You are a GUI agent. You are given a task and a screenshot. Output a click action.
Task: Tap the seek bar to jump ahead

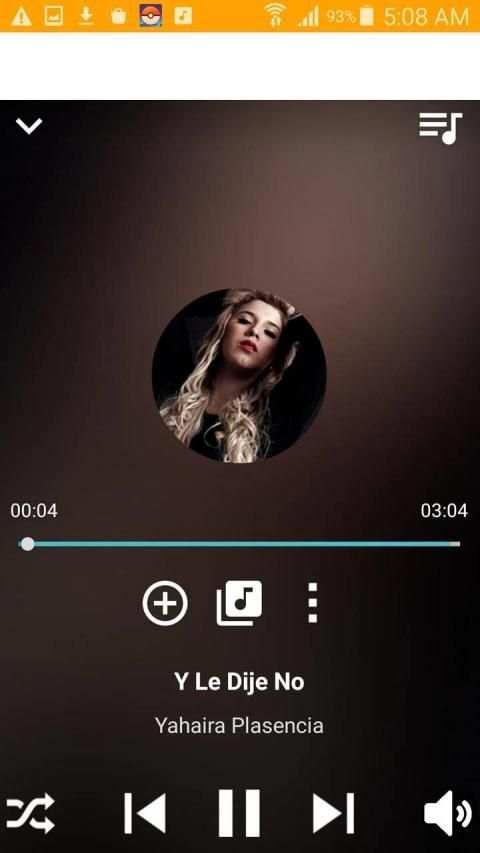pyautogui.click(x=239, y=543)
